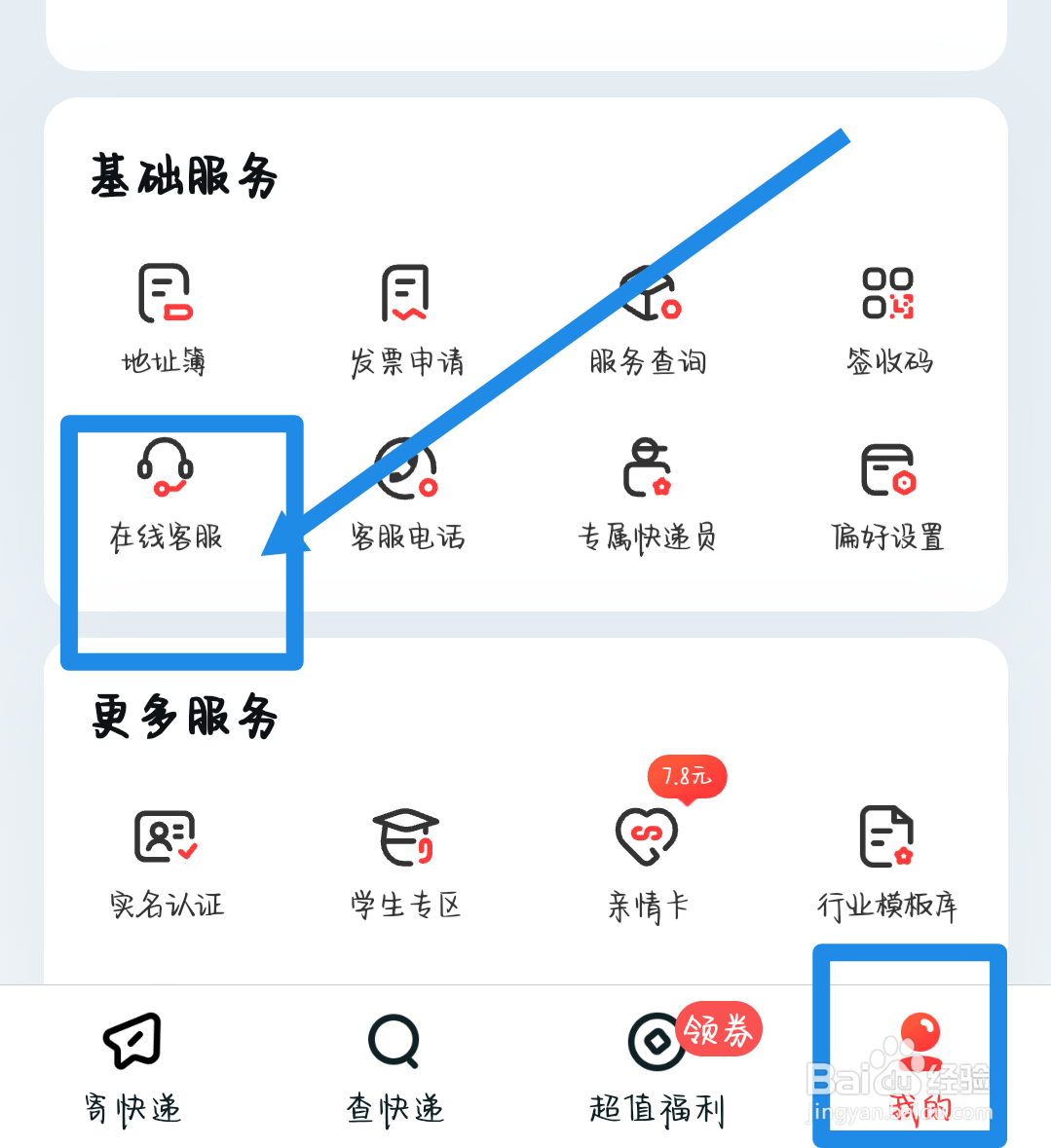
Task: Tap the 7.8元 badge on 亲情卡
Action: point(687,777)
